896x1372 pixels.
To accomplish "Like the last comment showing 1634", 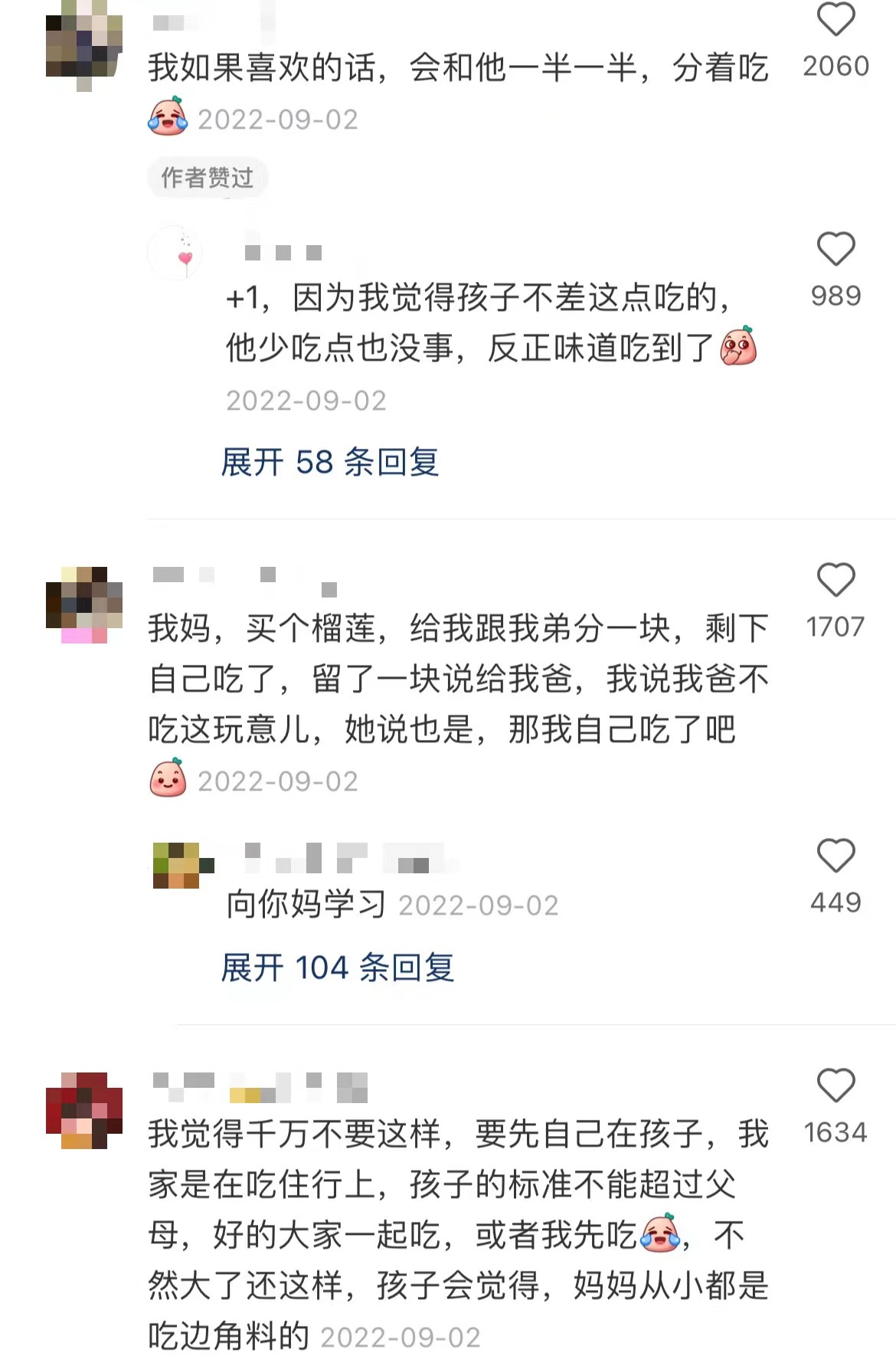I will (x=838, y=1085).
